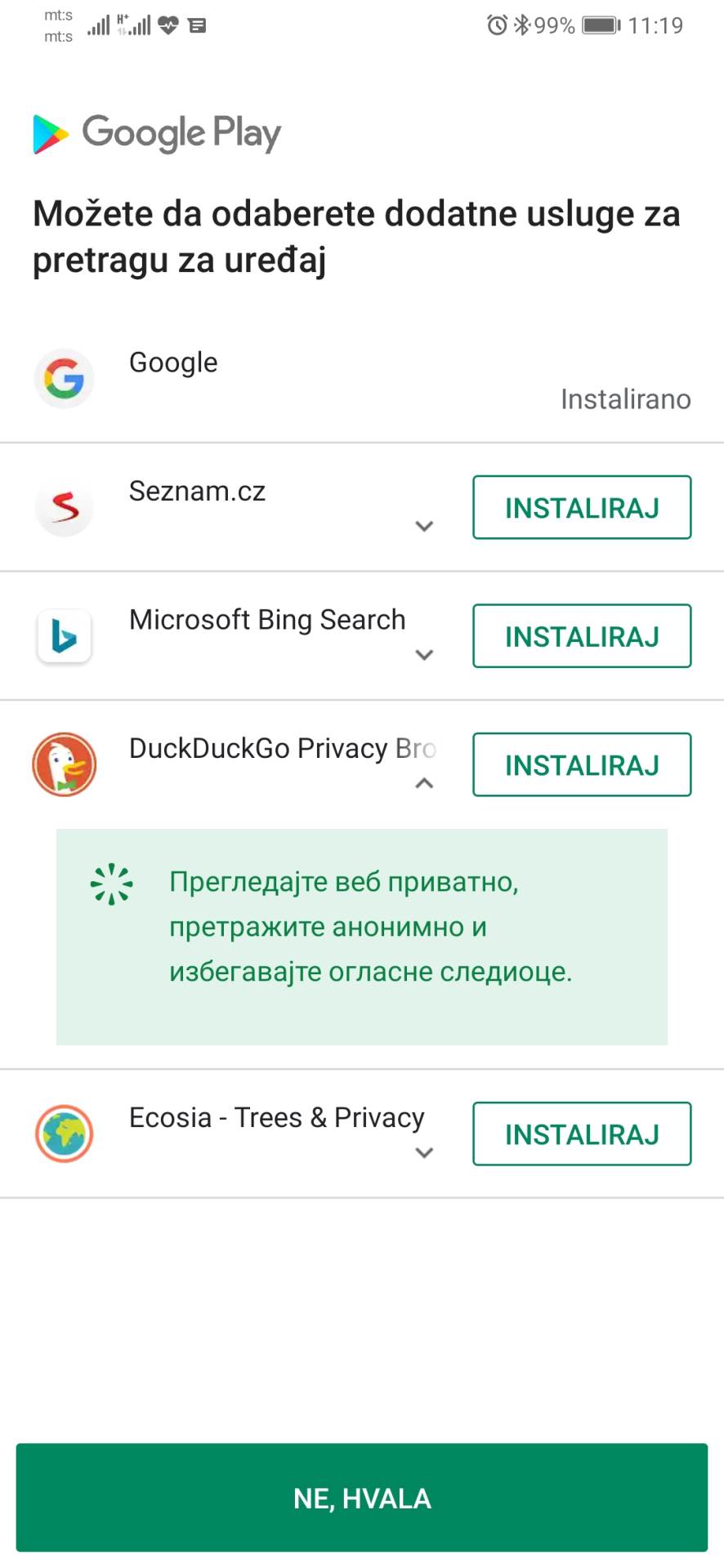This screenshot has width=724, height=1568.
Task: Install DuckDuckGo Privacy Browser
Action: click(x=582, y=764)
